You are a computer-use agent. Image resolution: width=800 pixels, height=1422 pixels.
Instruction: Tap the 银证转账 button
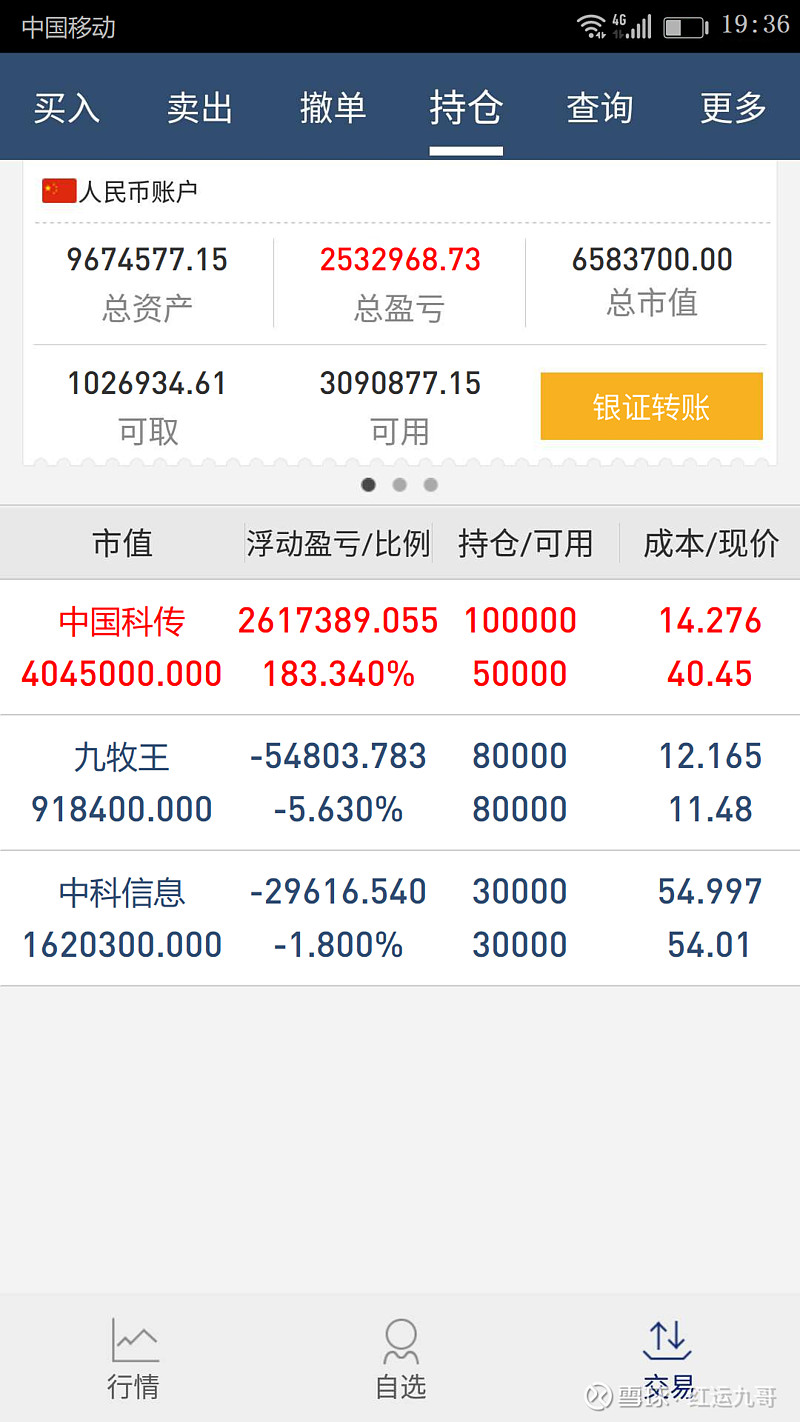(652, 406)
